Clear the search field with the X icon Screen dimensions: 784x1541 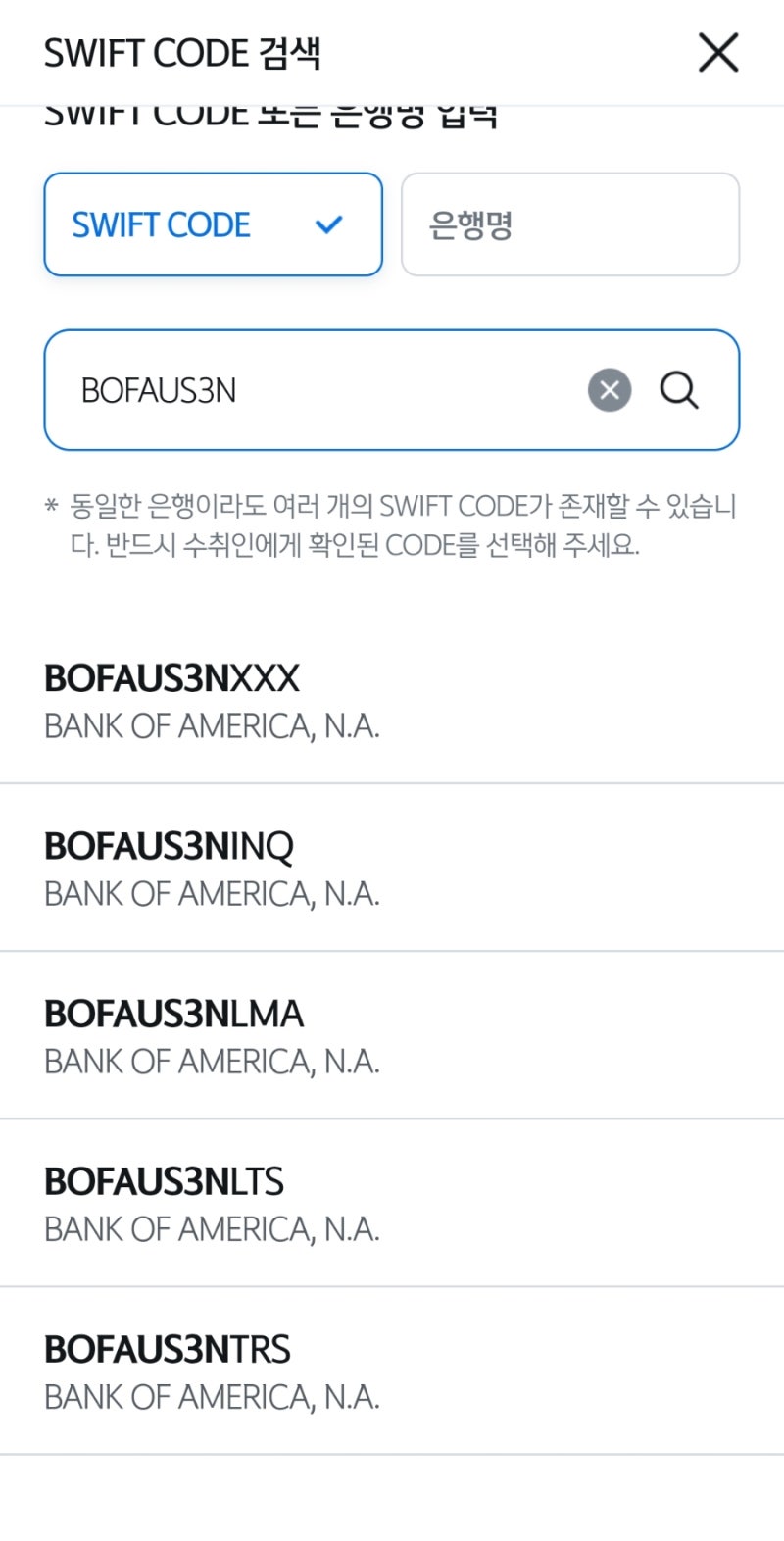(609, 390)
